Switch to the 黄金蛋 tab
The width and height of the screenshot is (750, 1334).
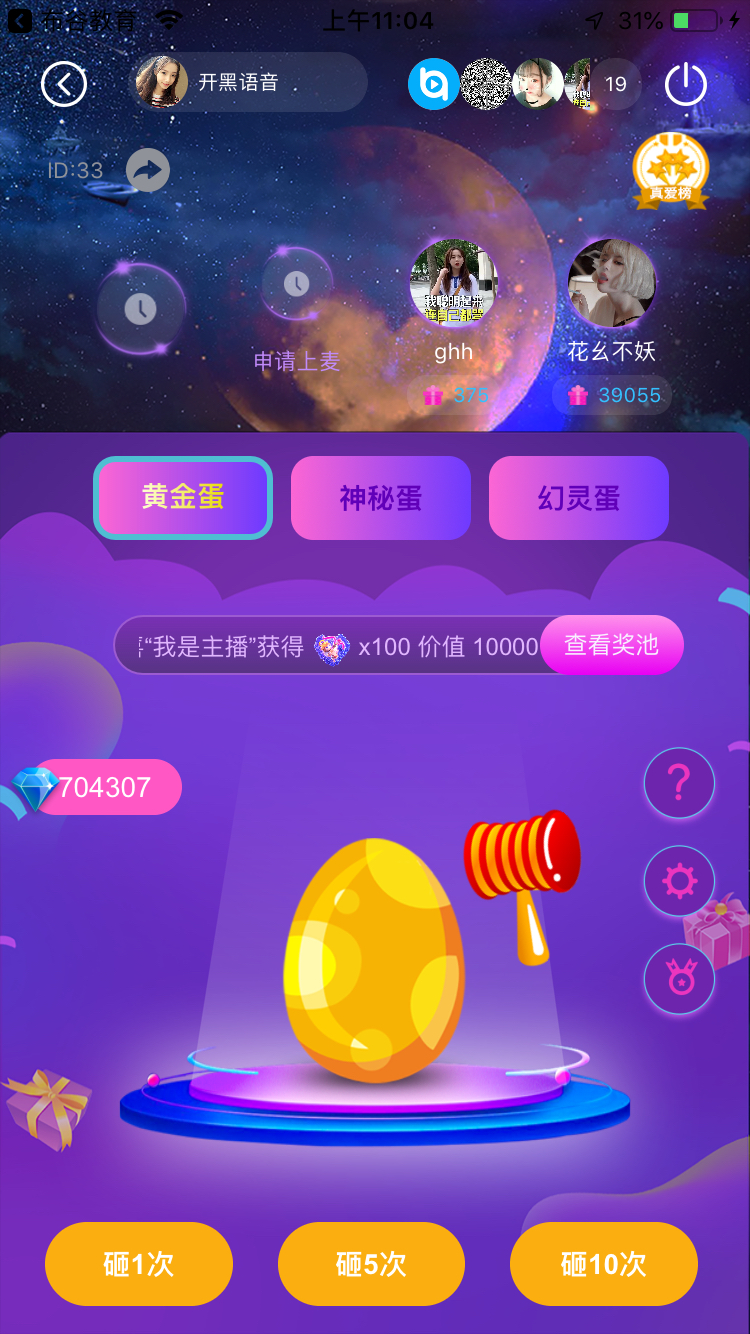coord(183,497)
